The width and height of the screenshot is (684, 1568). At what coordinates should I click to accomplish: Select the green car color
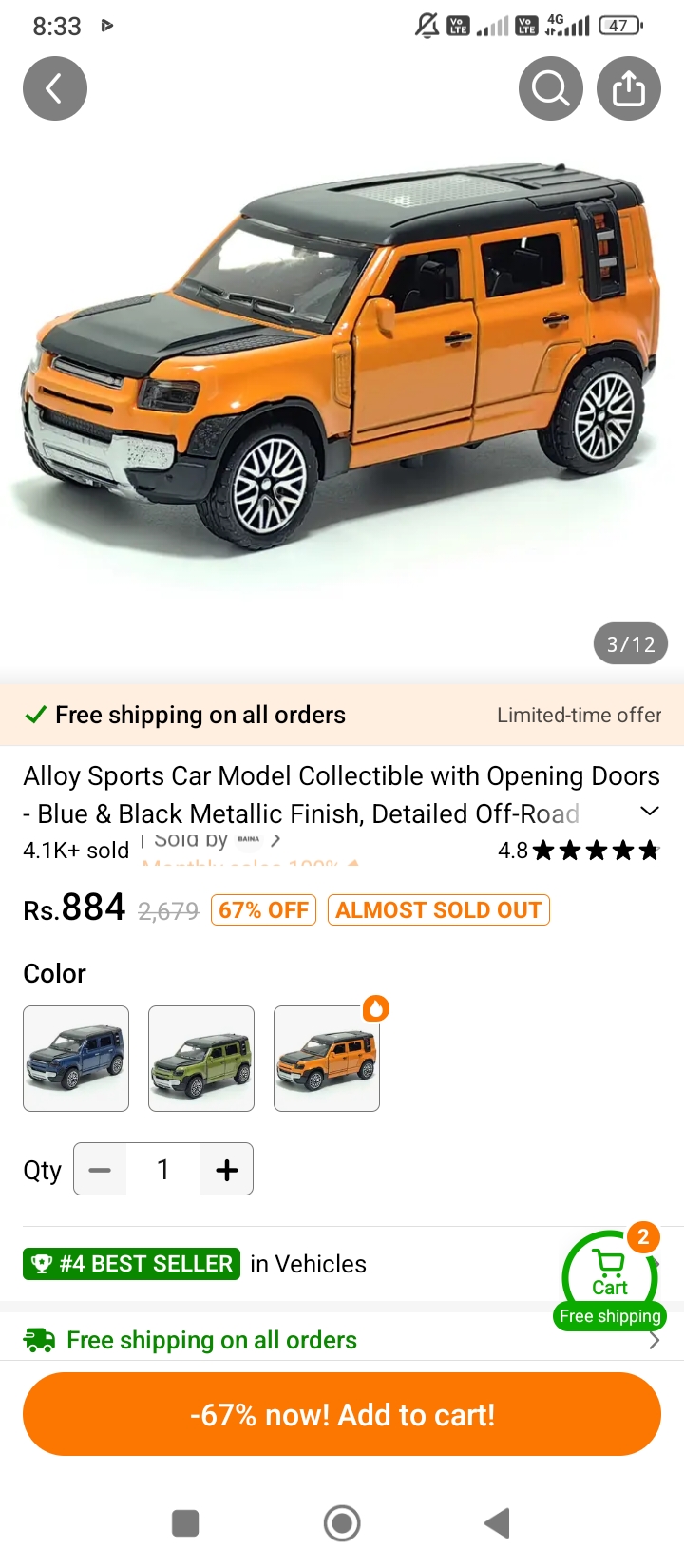(x=201, y=1058)
